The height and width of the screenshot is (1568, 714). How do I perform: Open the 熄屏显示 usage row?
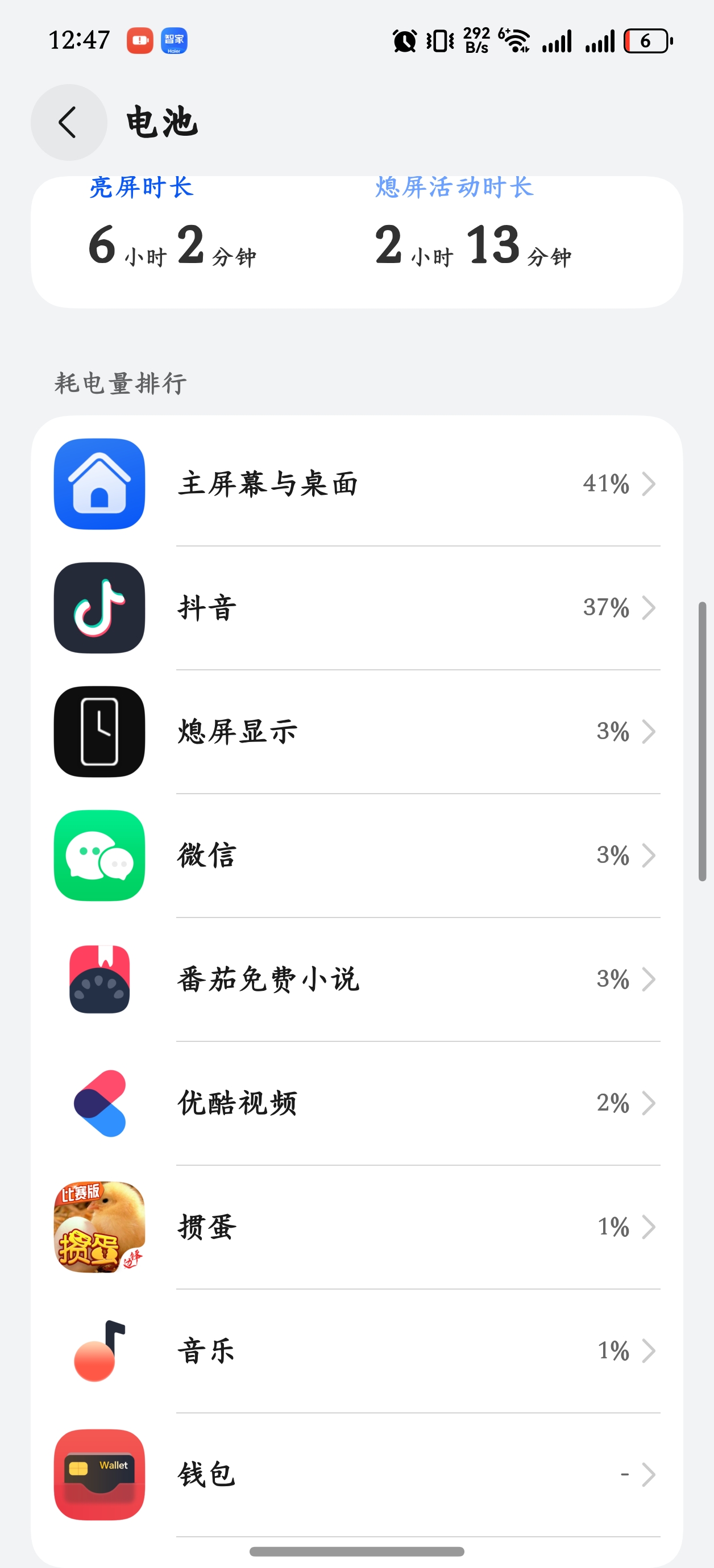[x=357, y=731]
